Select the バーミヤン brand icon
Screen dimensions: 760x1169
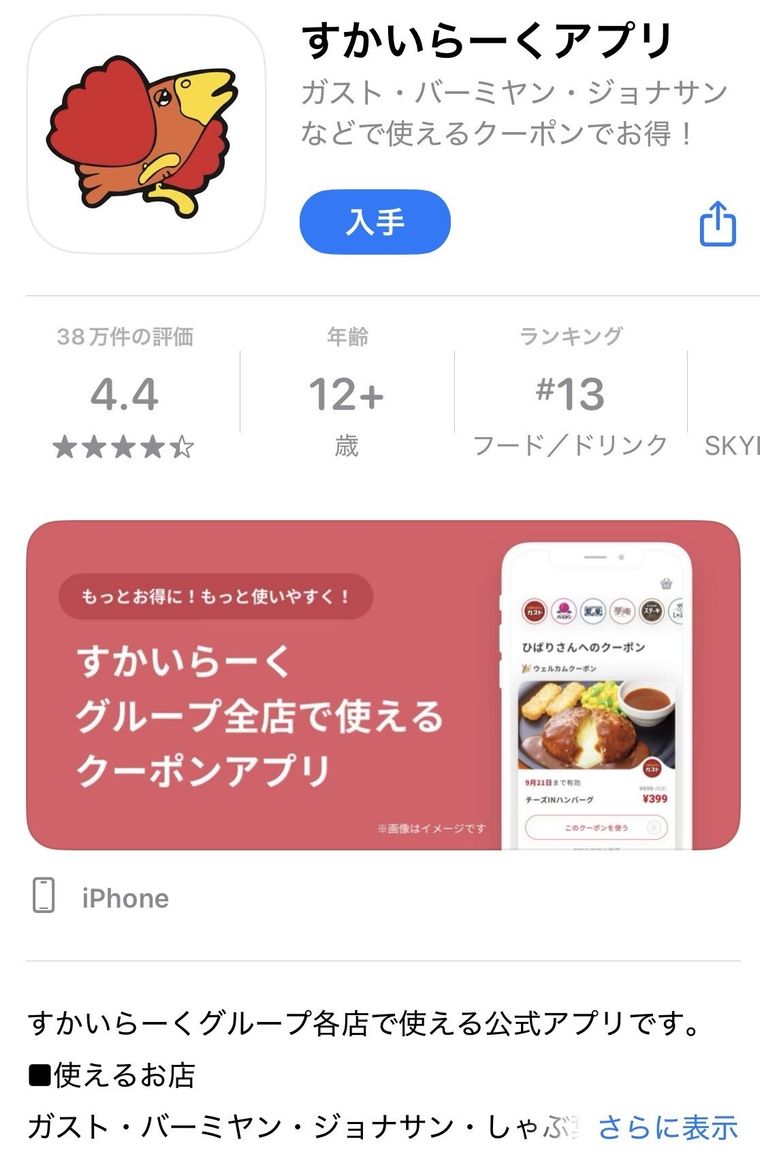tap(565, 611)
